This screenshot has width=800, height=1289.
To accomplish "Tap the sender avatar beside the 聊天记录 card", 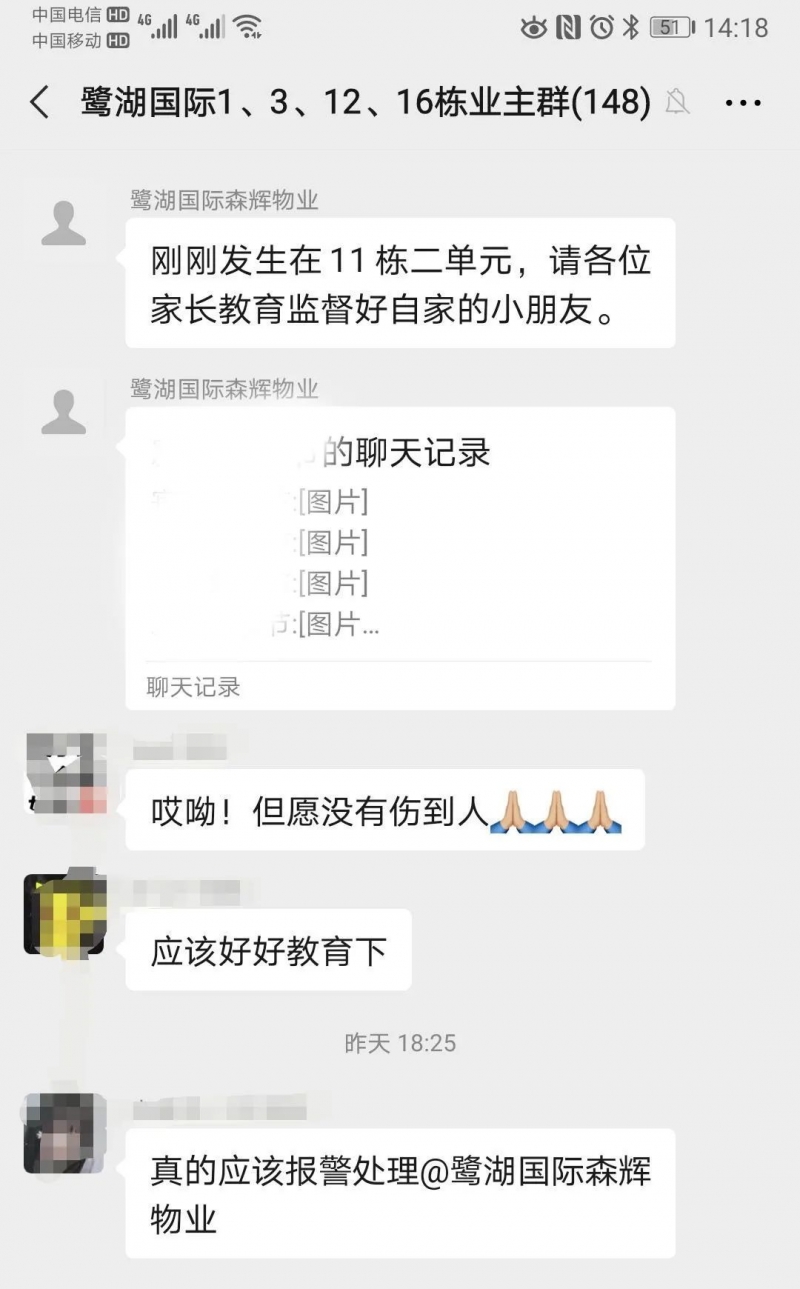I will pos(64,411).
